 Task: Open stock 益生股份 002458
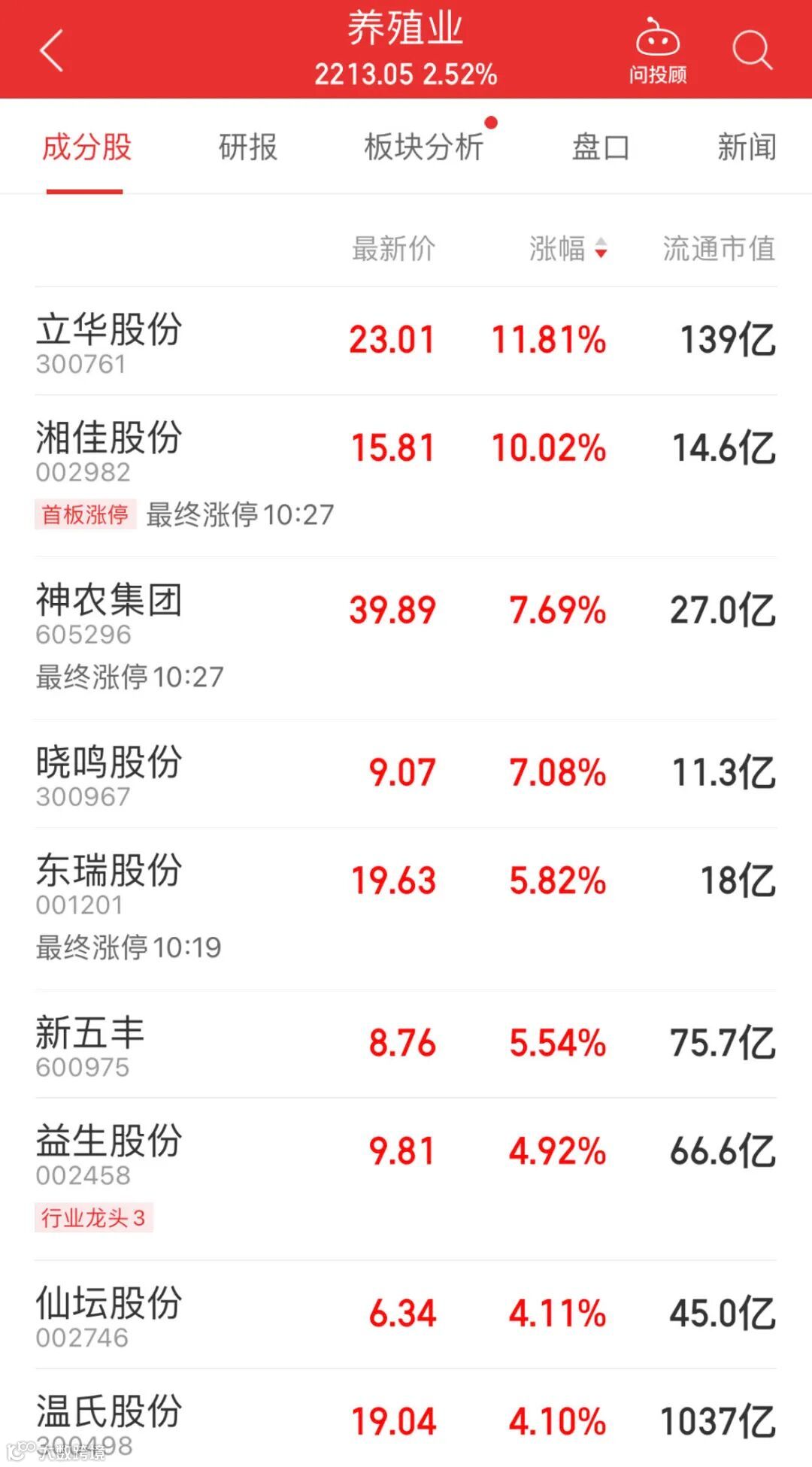109,1153
